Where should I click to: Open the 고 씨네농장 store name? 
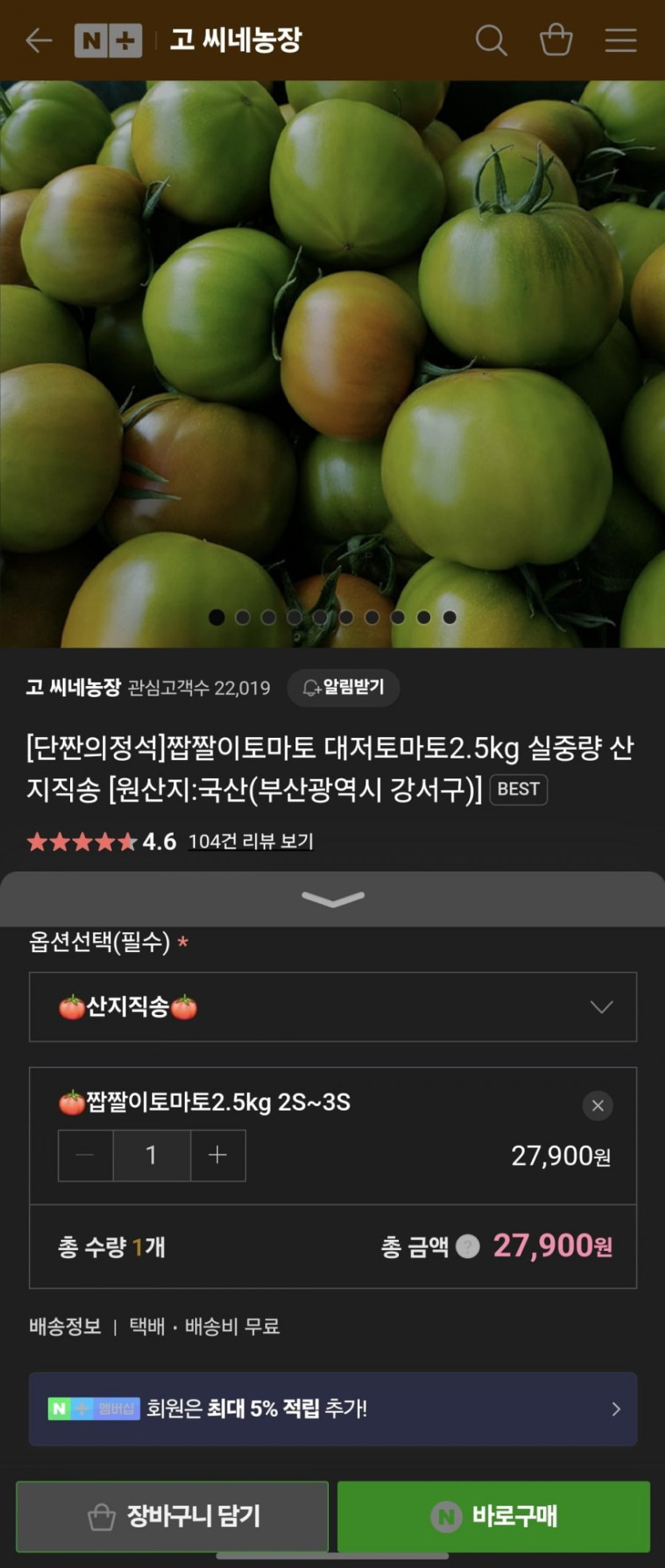pos(73,688)
